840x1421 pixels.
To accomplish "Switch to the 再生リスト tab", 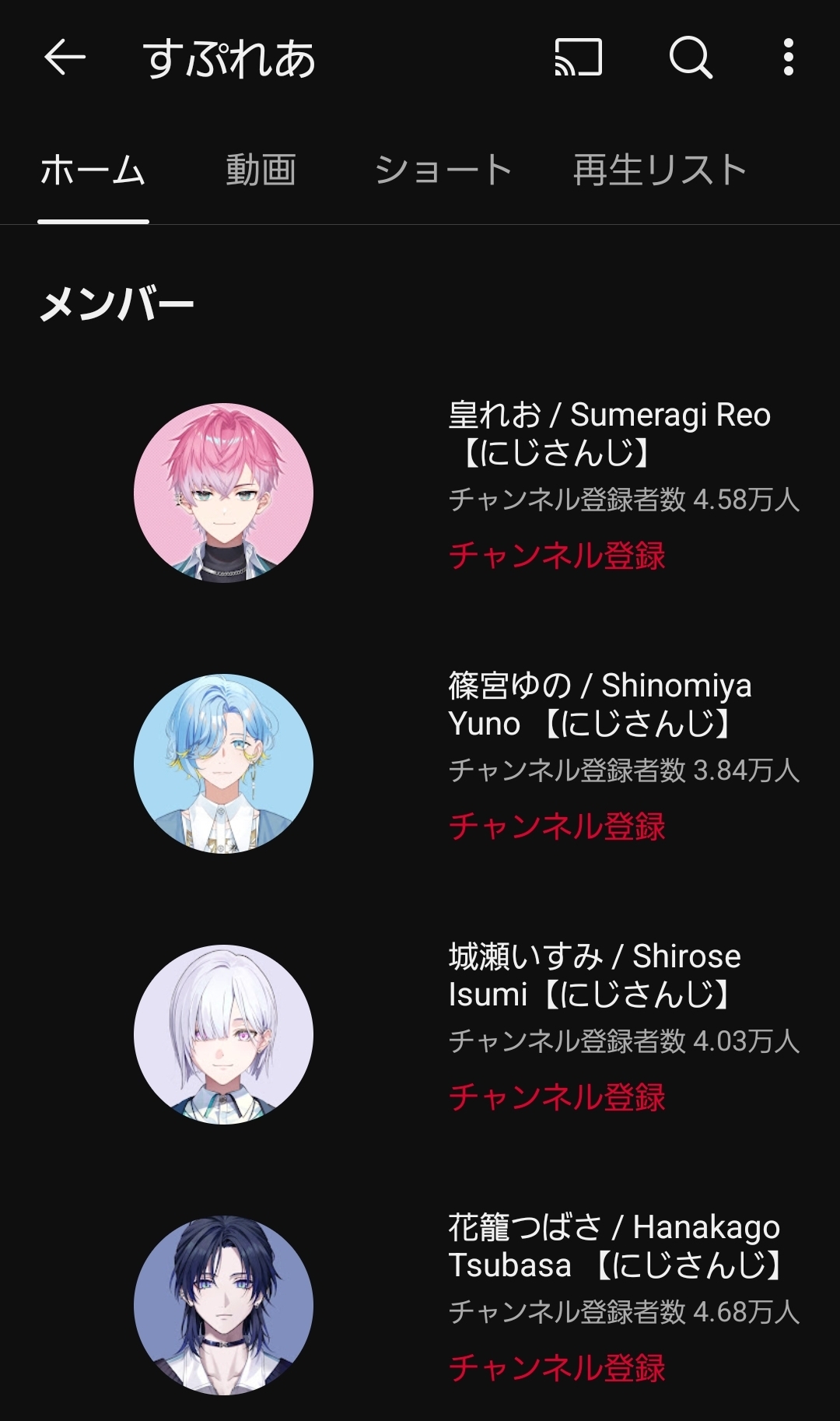I will 660,170.
